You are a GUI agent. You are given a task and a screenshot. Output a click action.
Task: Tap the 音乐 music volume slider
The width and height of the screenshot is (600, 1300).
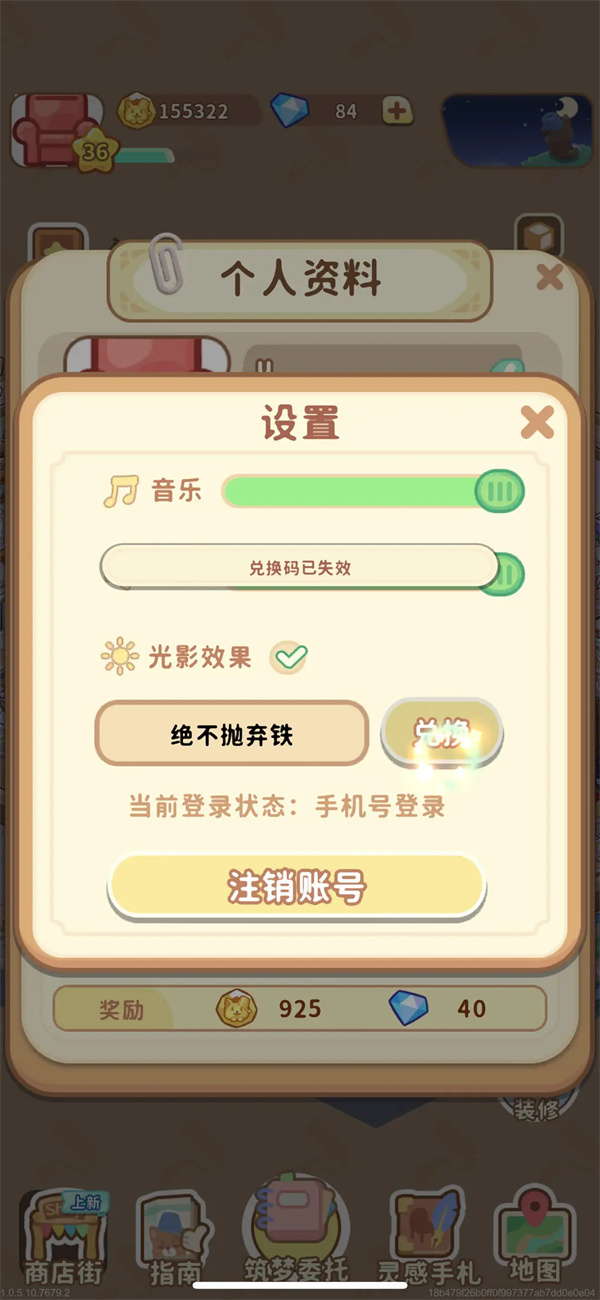(x=372, y=491)
